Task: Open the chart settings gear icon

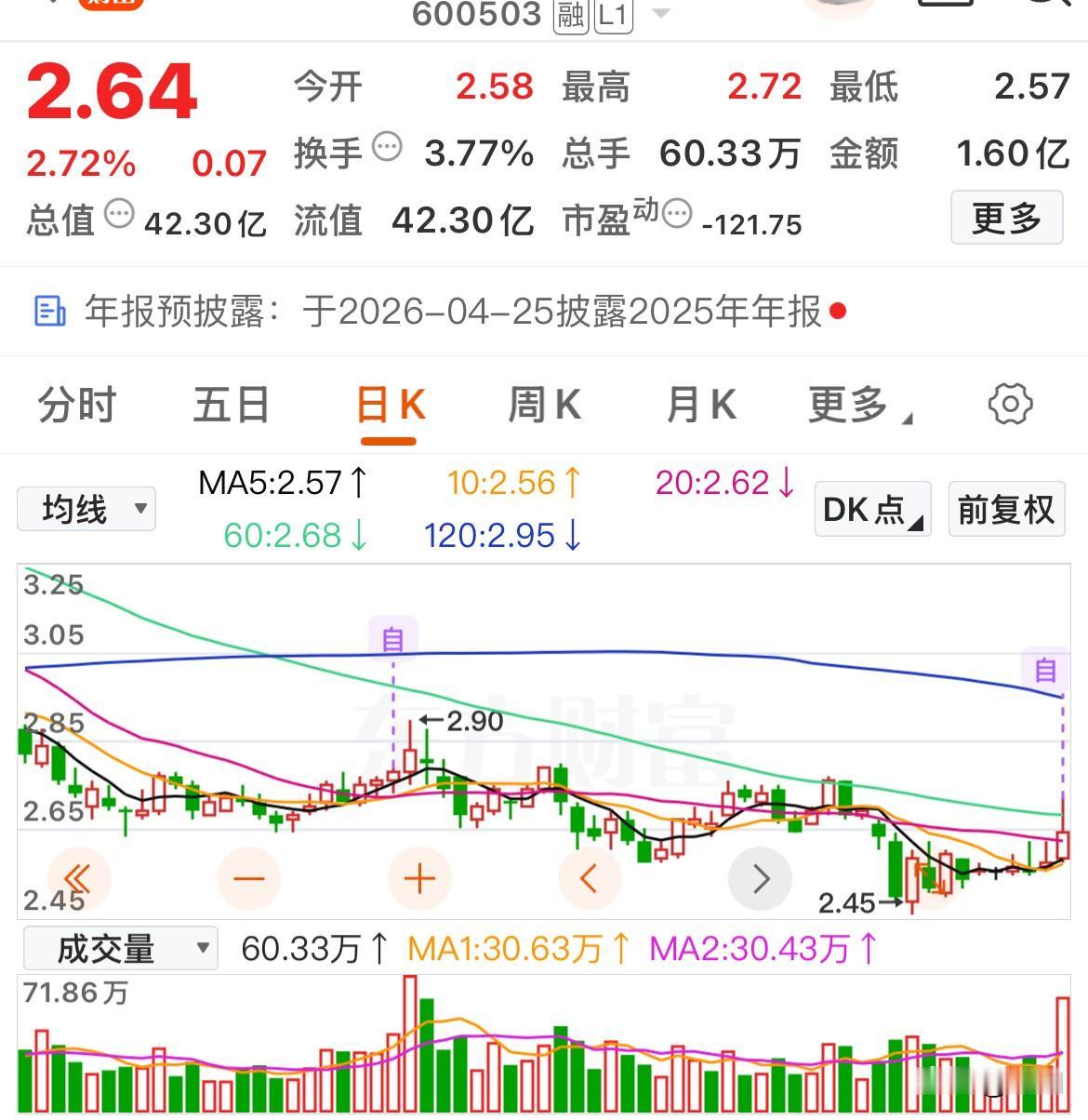Action: pos(1010,405)
